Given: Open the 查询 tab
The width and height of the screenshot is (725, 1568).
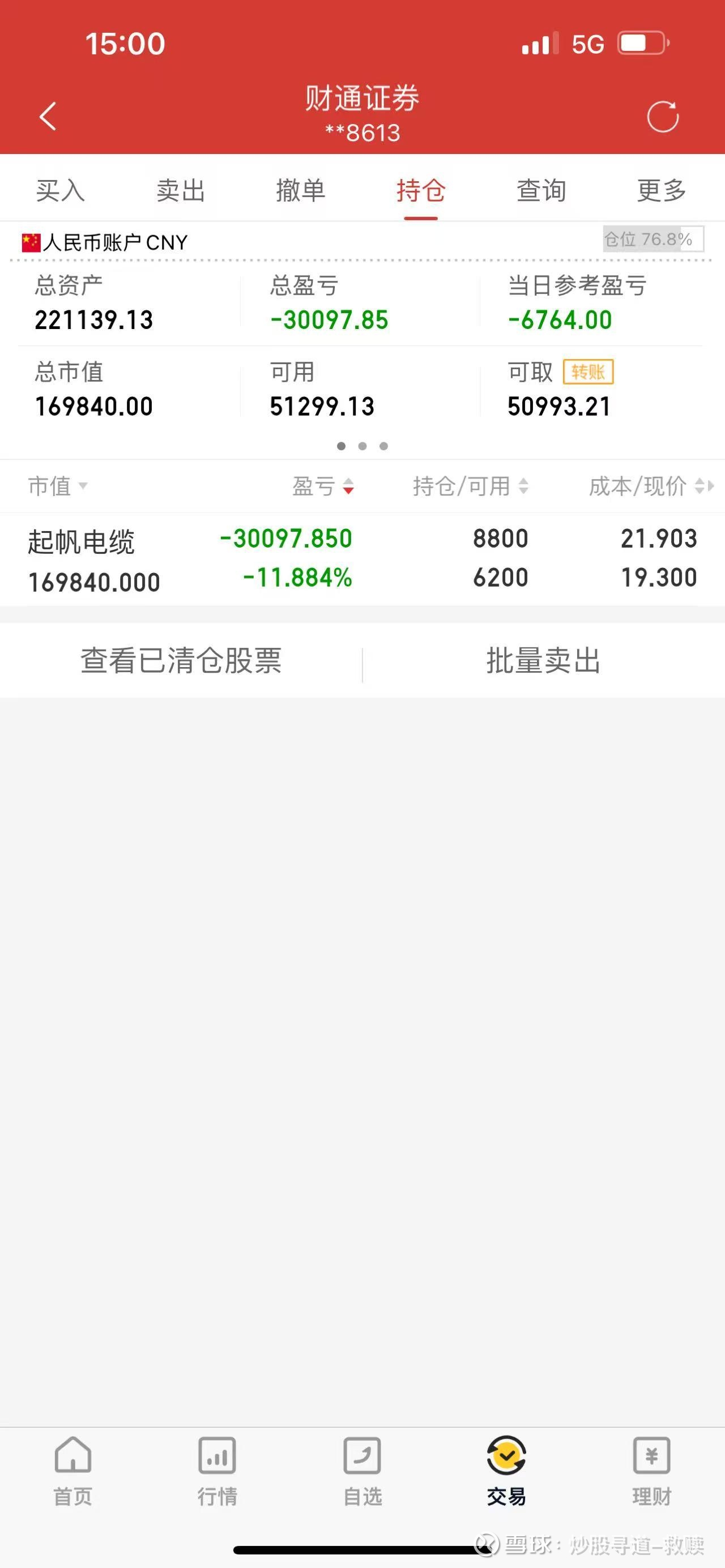Looking at the screenshot, I should point(541,190).
